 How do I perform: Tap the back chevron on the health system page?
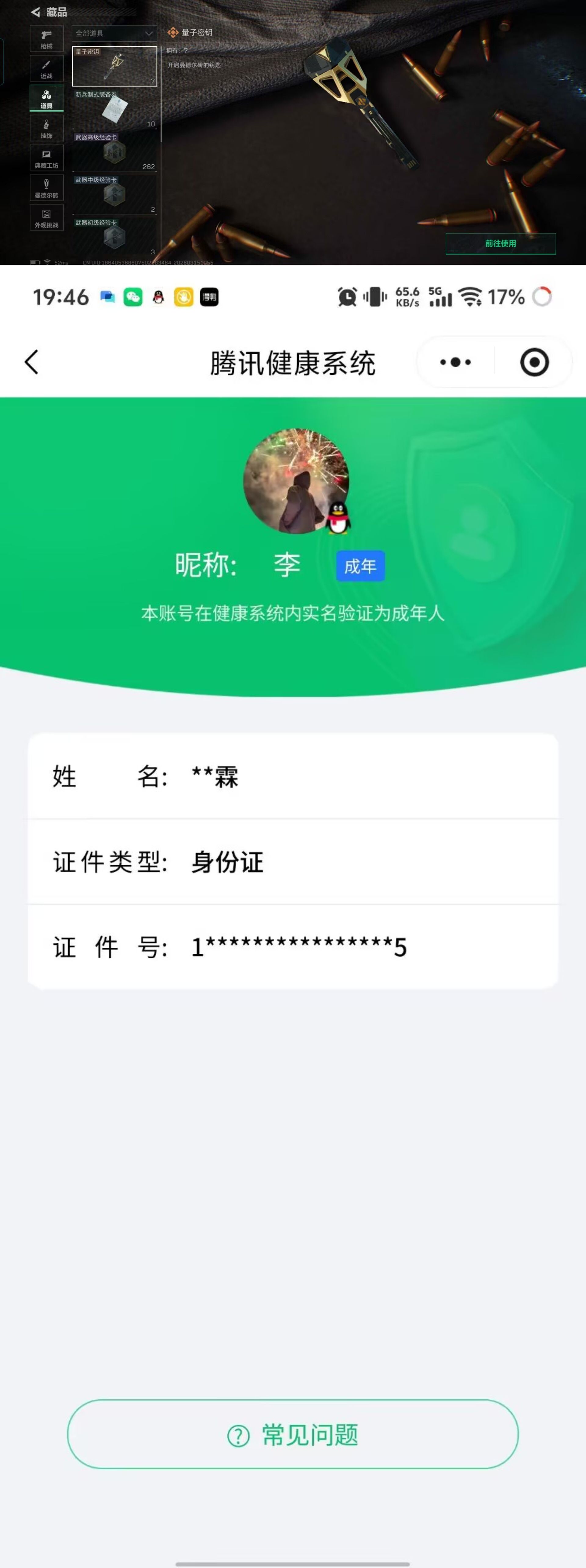tap(32, 362)
